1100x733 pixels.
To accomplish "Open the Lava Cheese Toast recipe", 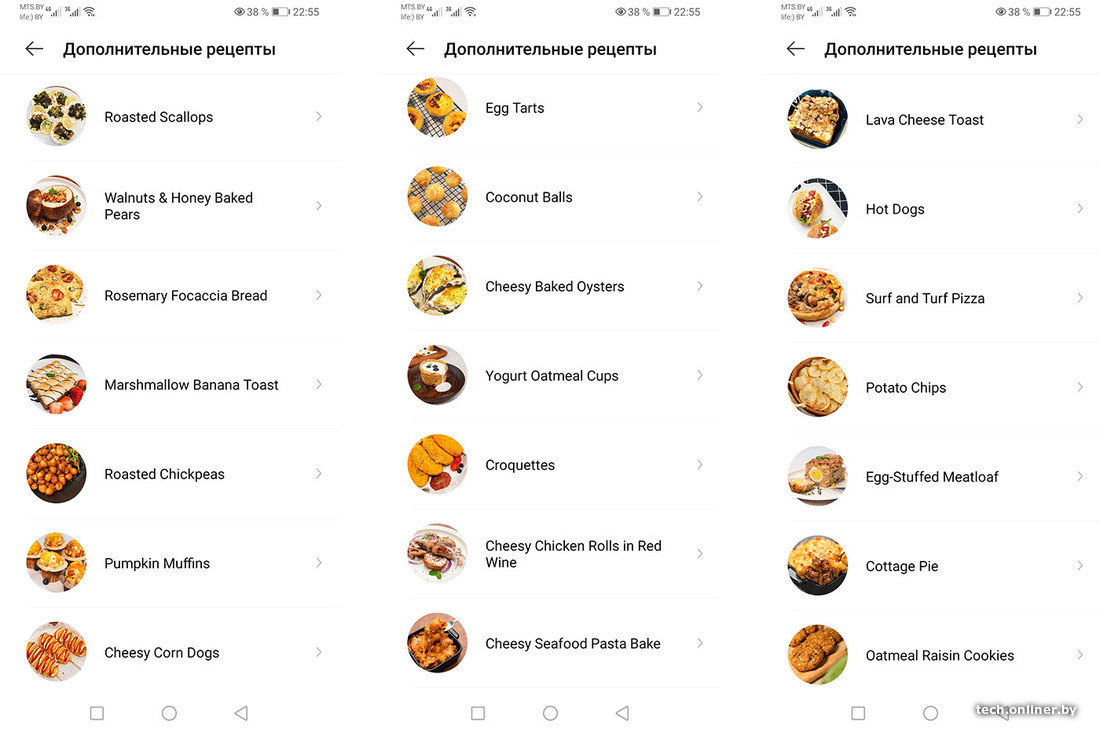I will [x=924, y=120].
